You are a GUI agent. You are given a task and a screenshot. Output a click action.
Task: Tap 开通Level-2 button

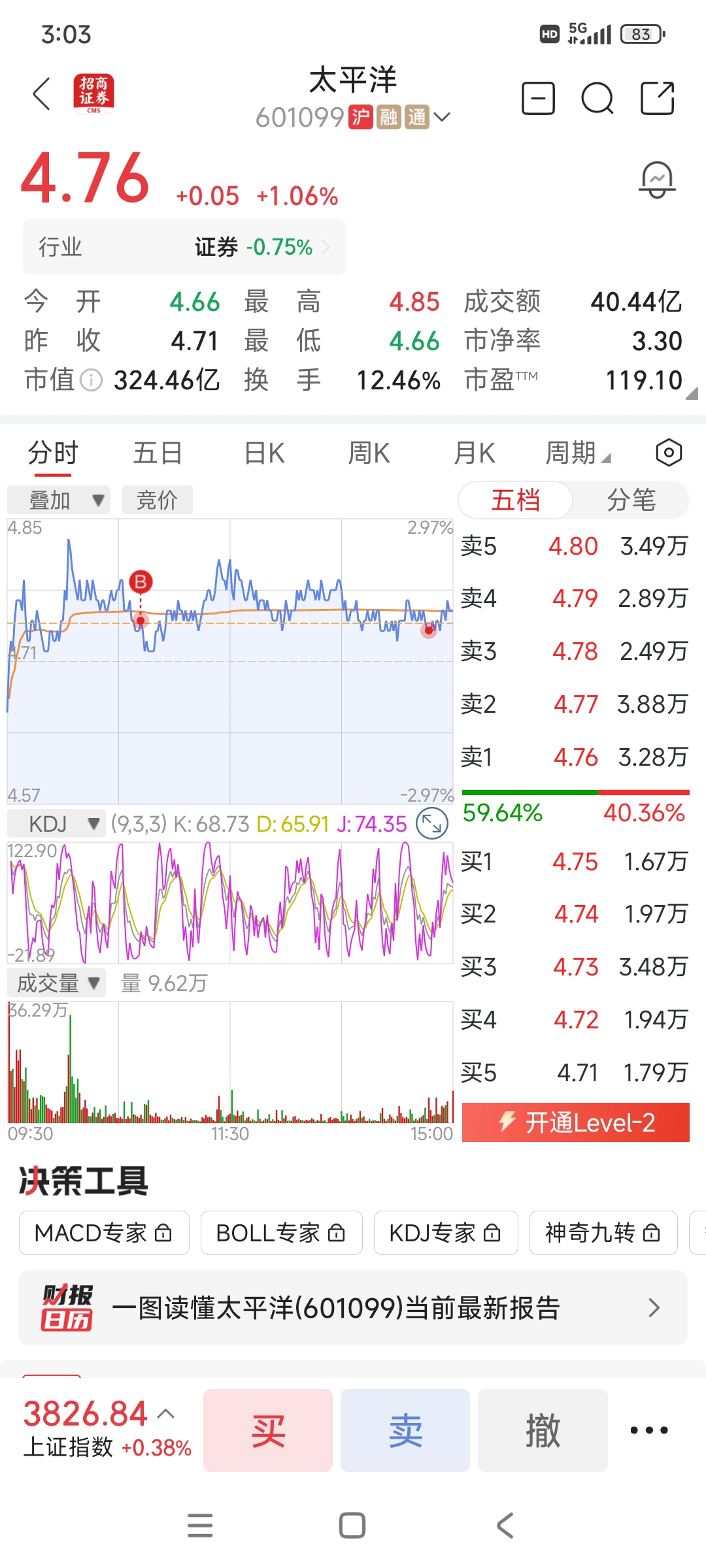click(575, 1122)
